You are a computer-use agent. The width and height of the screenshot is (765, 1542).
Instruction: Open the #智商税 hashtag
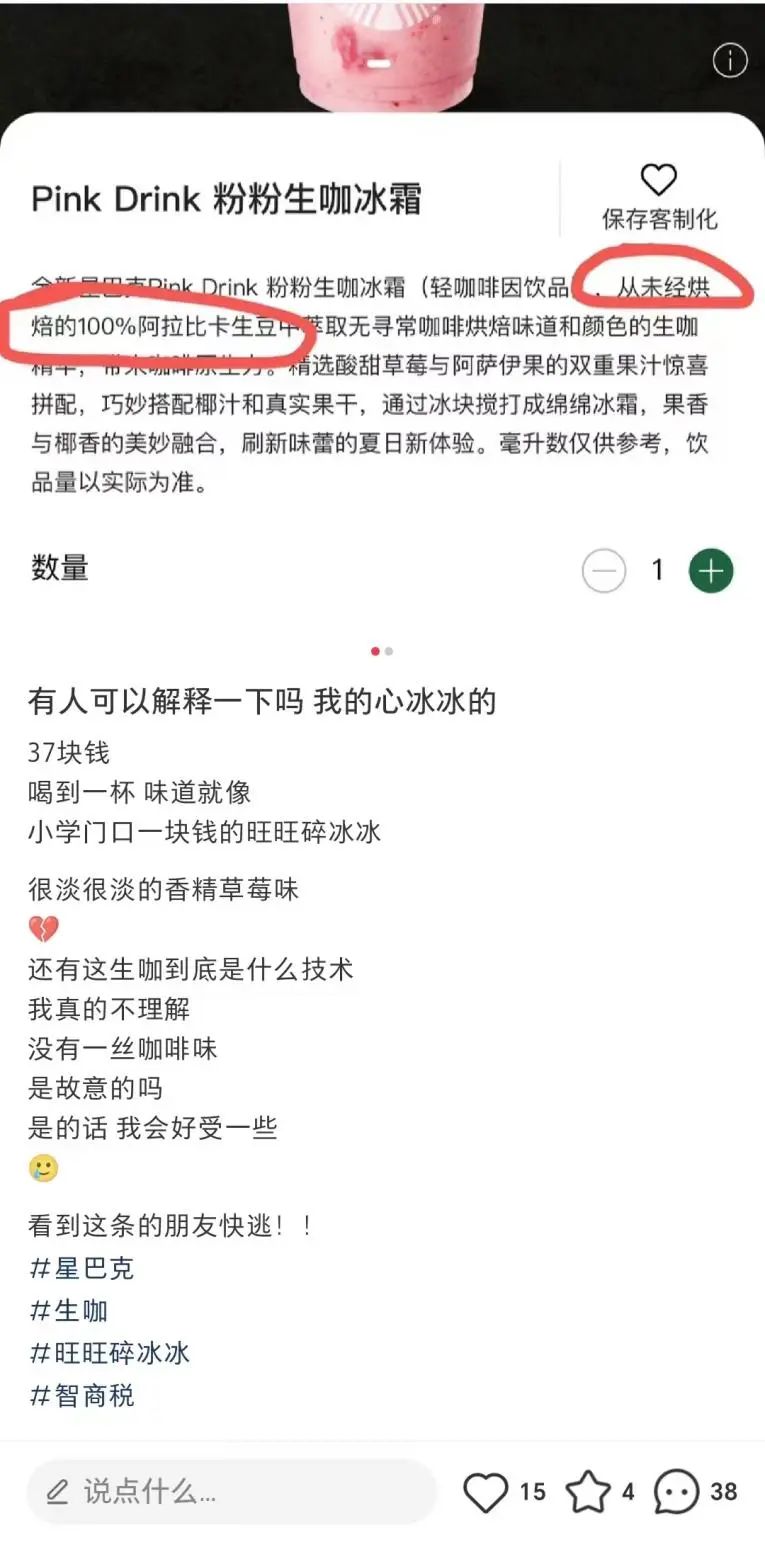[x=82, y=1395]
